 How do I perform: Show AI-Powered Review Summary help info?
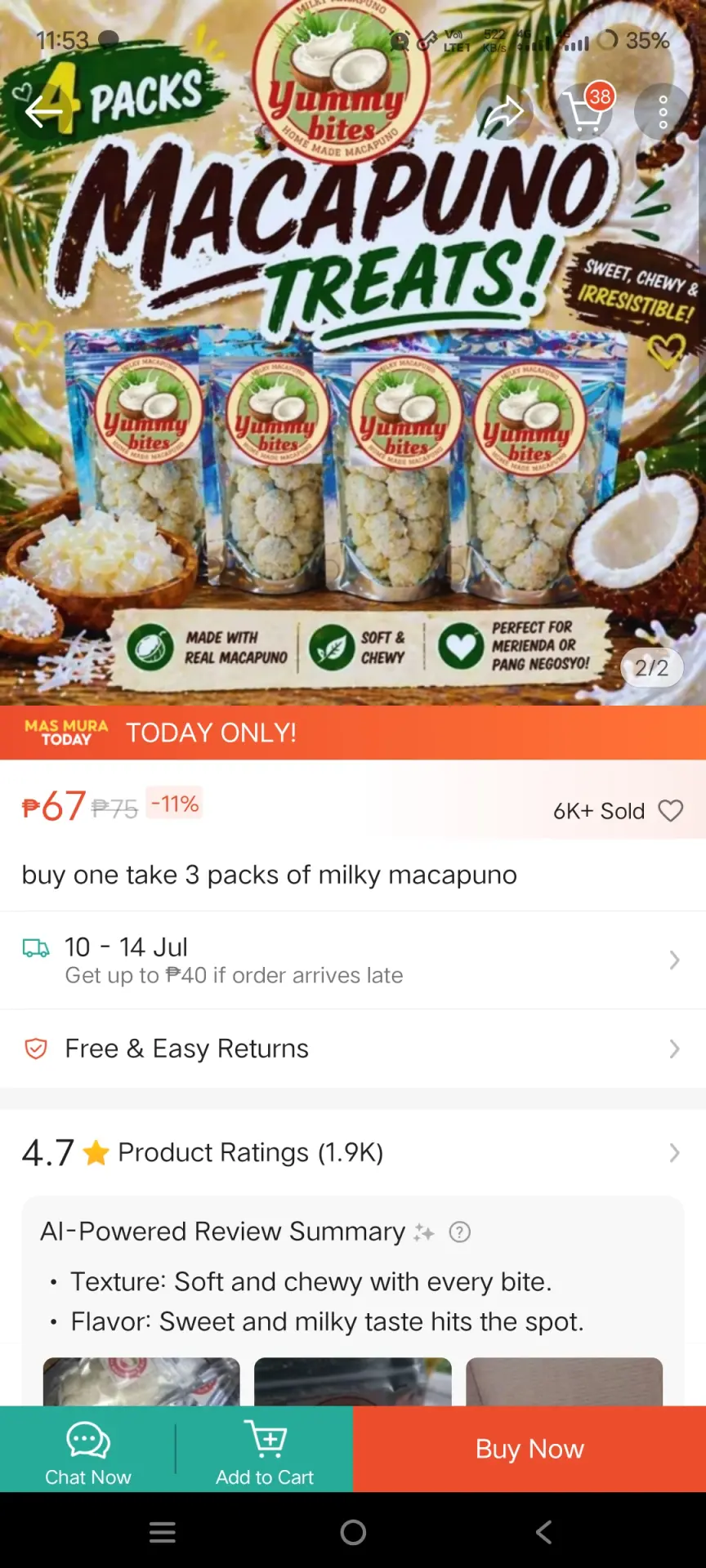pyautogui.click(x=460, y=1232)
